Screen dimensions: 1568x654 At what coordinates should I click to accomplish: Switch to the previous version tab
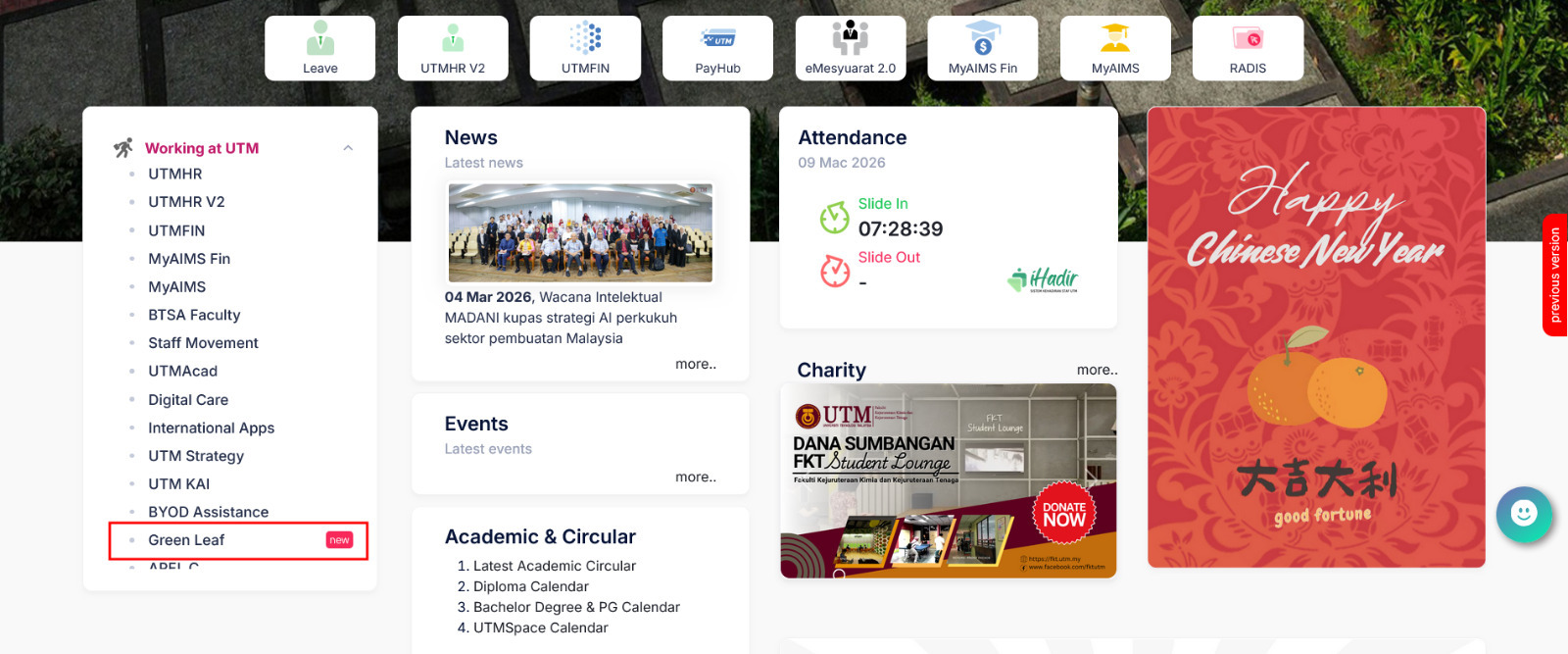pyautogui.click(x=1554, y=276)
